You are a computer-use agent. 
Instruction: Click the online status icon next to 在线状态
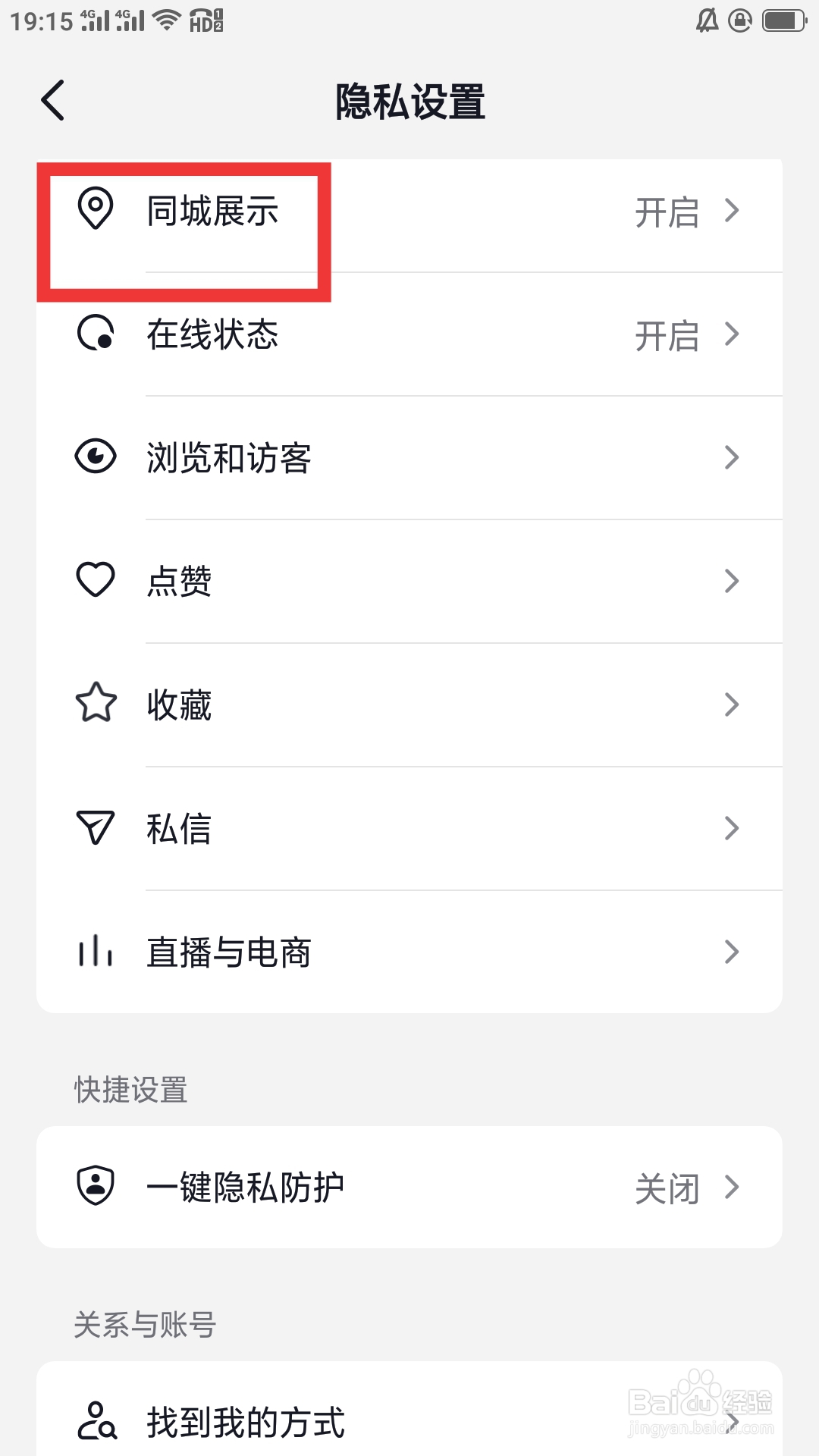pyautogui.click(x=95, y=334)
